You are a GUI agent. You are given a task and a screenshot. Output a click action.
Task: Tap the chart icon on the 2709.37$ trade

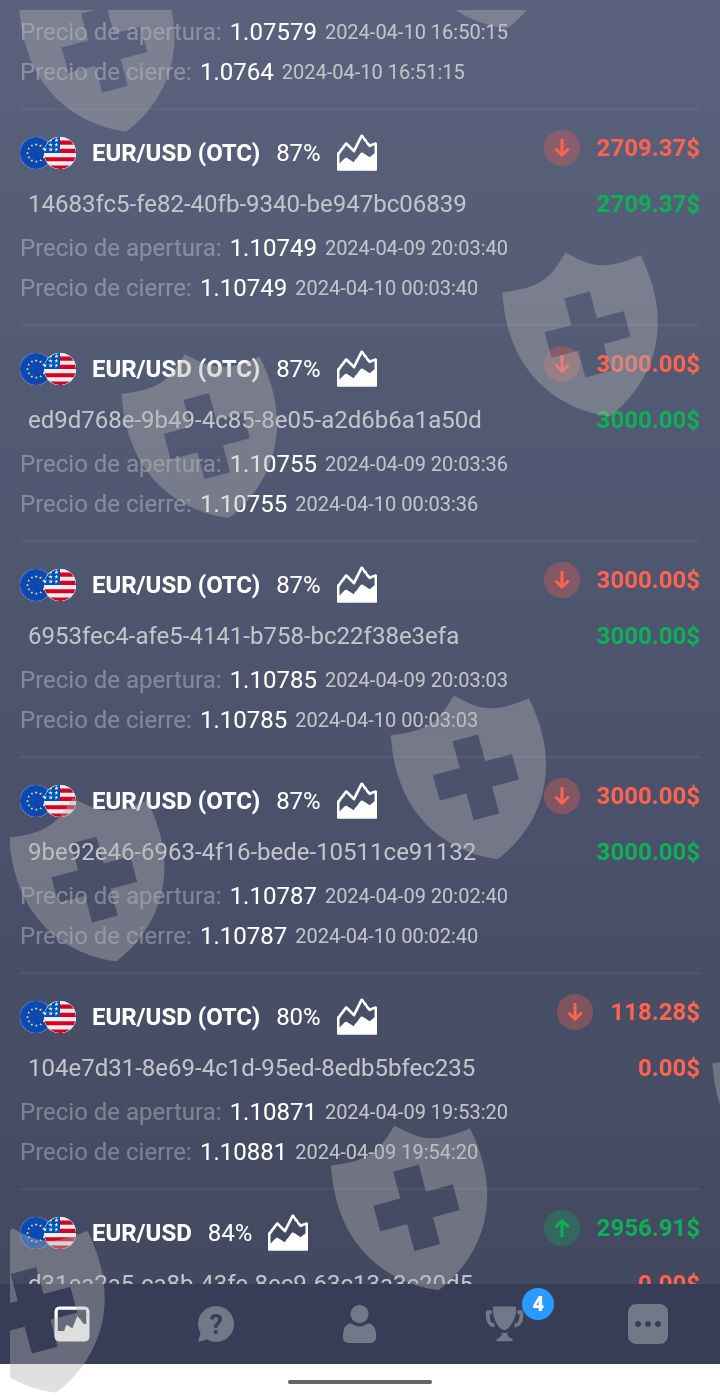357,153
